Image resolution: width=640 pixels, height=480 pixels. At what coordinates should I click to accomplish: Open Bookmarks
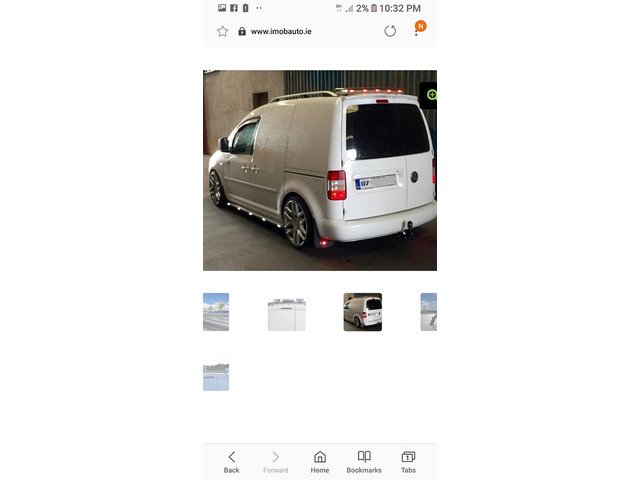point(364,461)
